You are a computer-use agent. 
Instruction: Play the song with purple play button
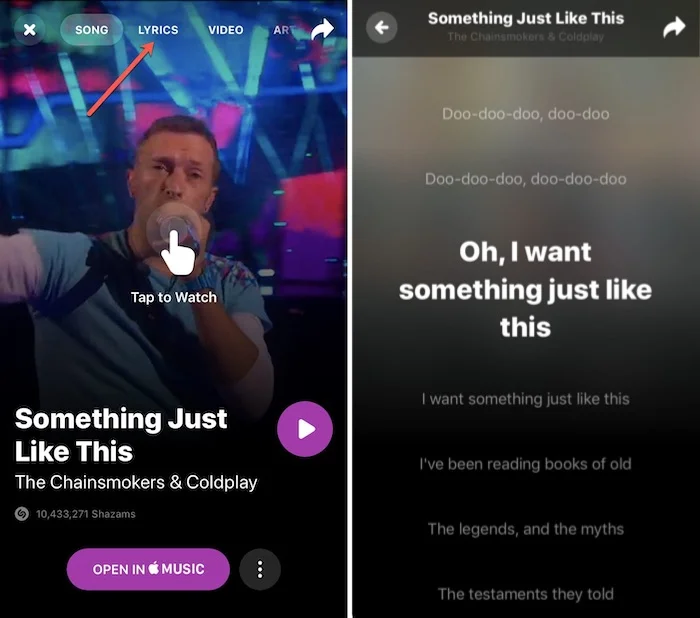305,429
